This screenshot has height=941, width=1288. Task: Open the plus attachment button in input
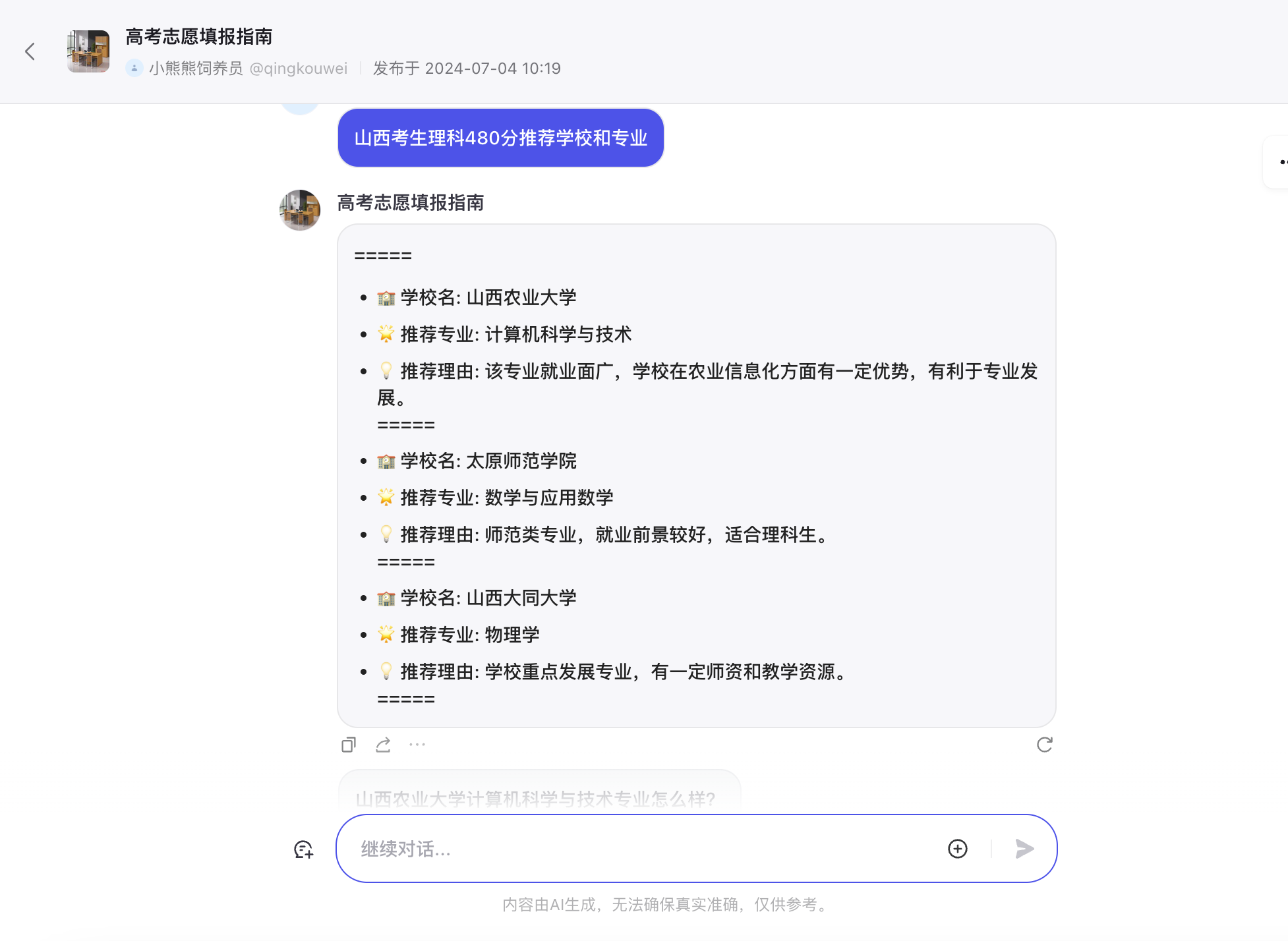point(957,849)
